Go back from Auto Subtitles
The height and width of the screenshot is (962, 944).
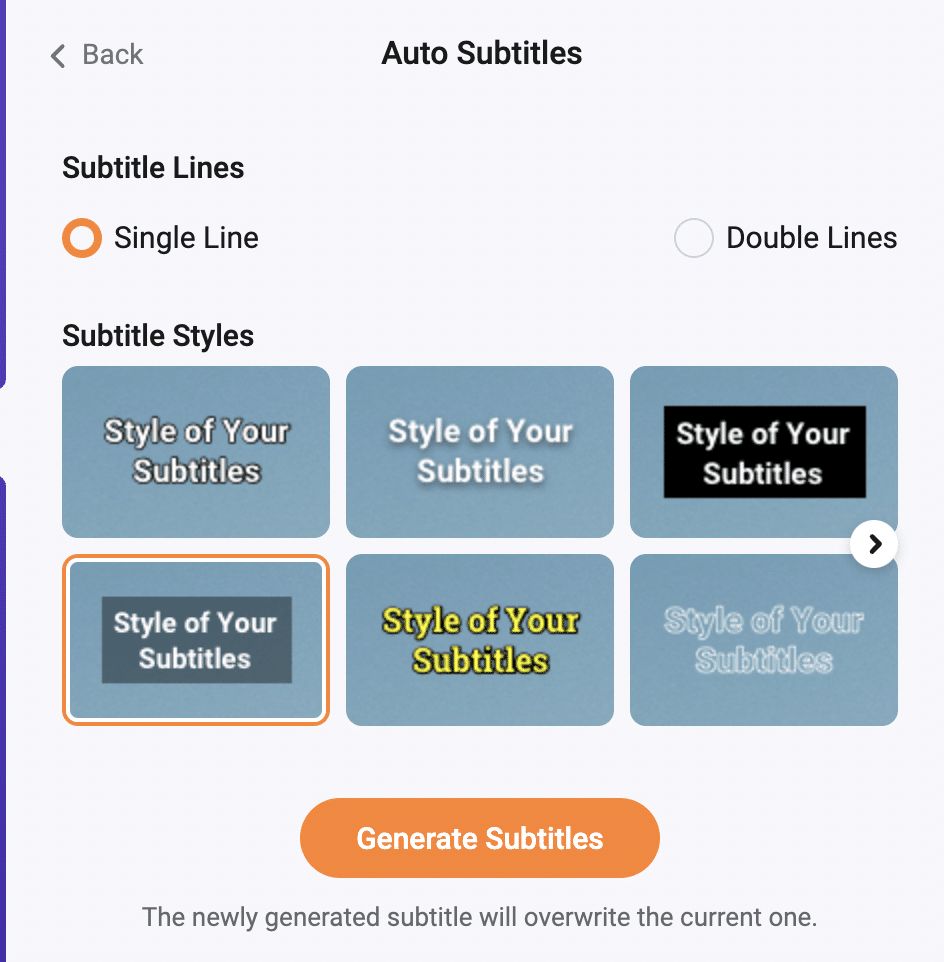(96, 55)
